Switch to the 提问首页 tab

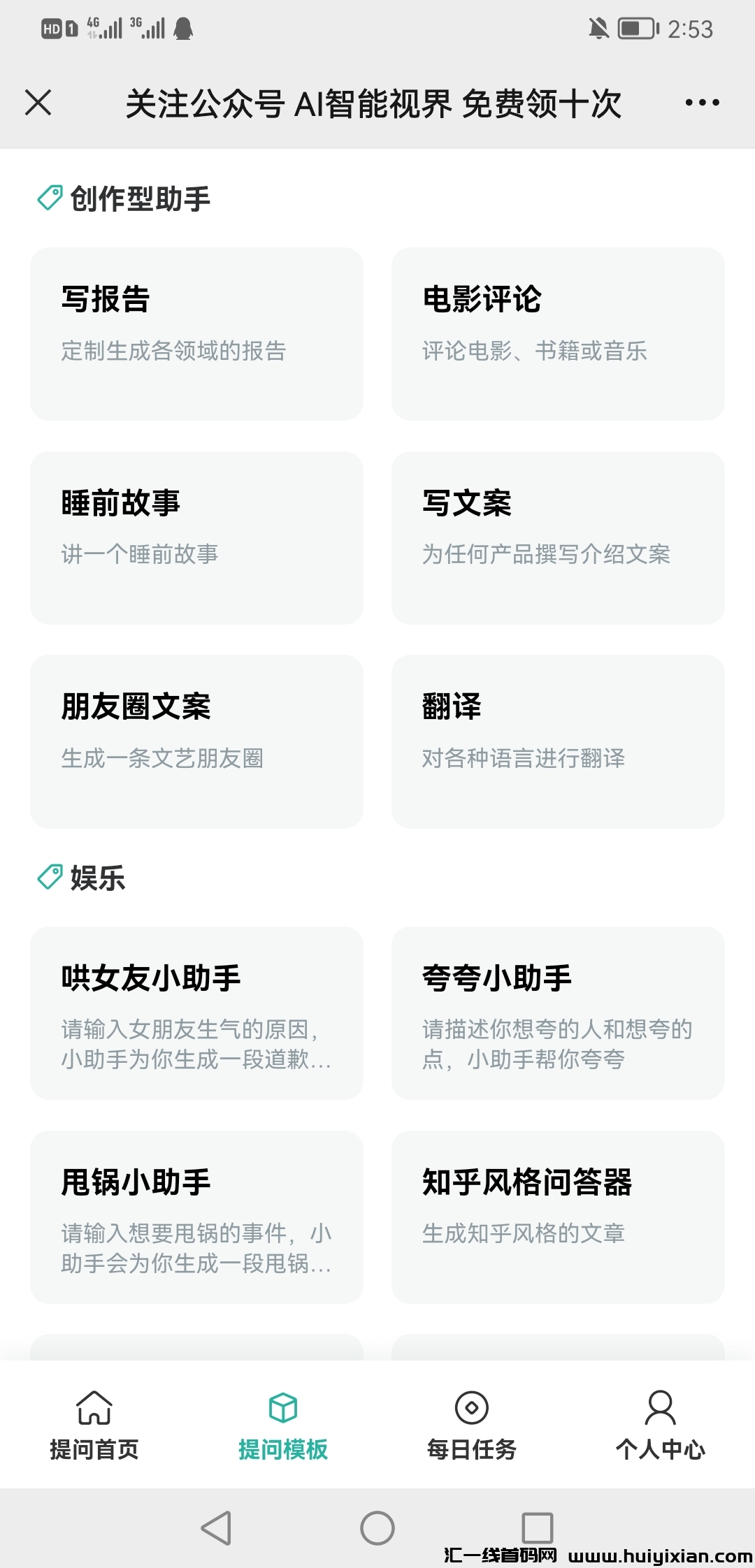click(x=94, y=1425)
